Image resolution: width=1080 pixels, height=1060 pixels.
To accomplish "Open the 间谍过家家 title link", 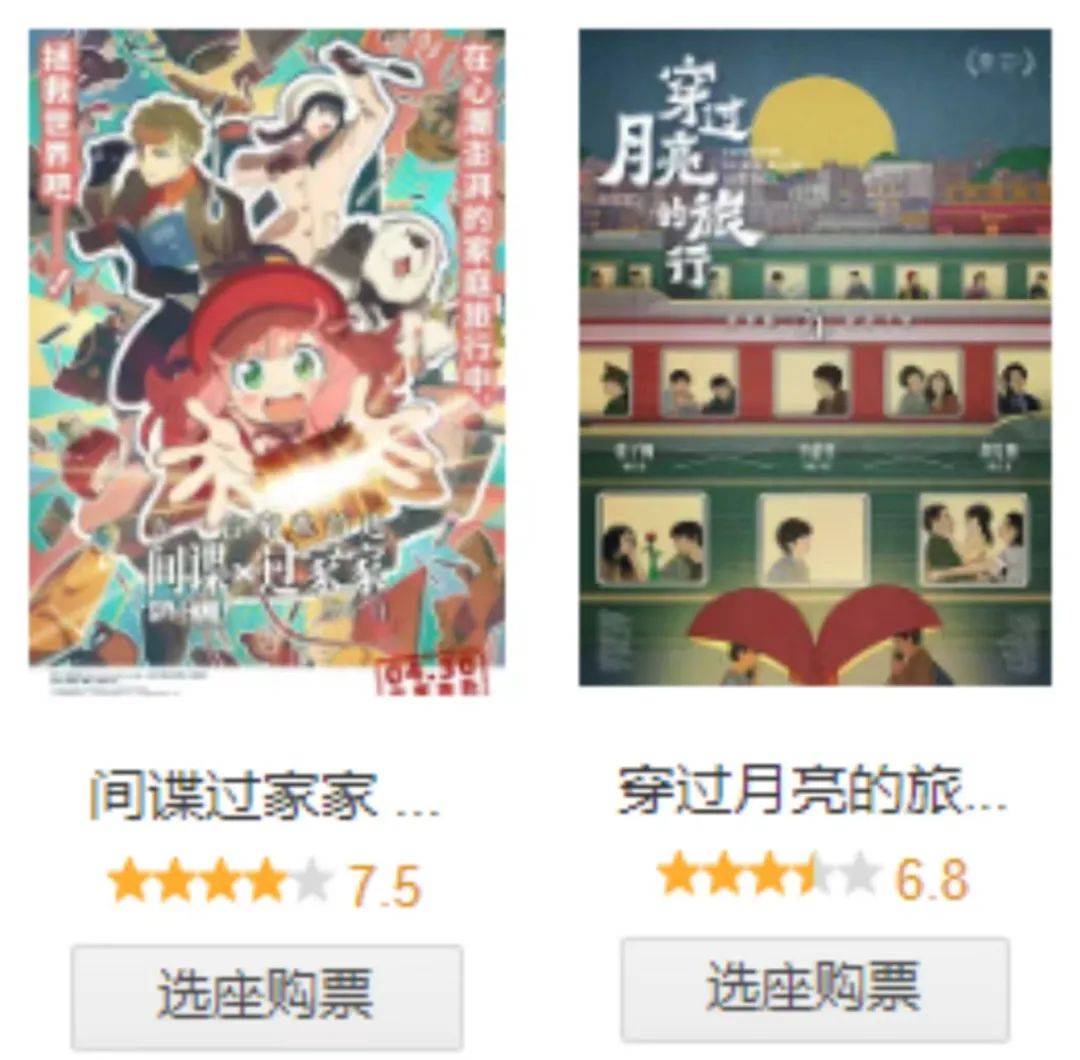I will click(x=264, y=796).
